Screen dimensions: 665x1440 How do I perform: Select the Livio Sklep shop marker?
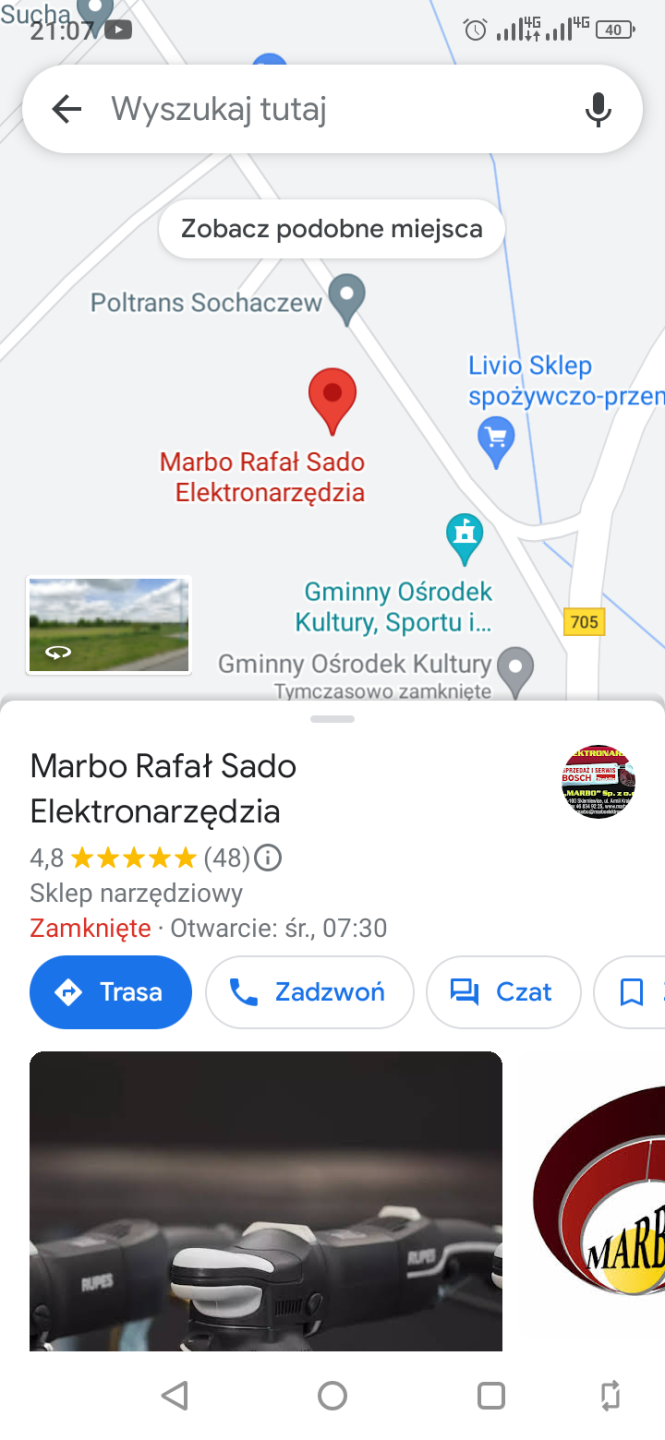click(x=496, y=438)
